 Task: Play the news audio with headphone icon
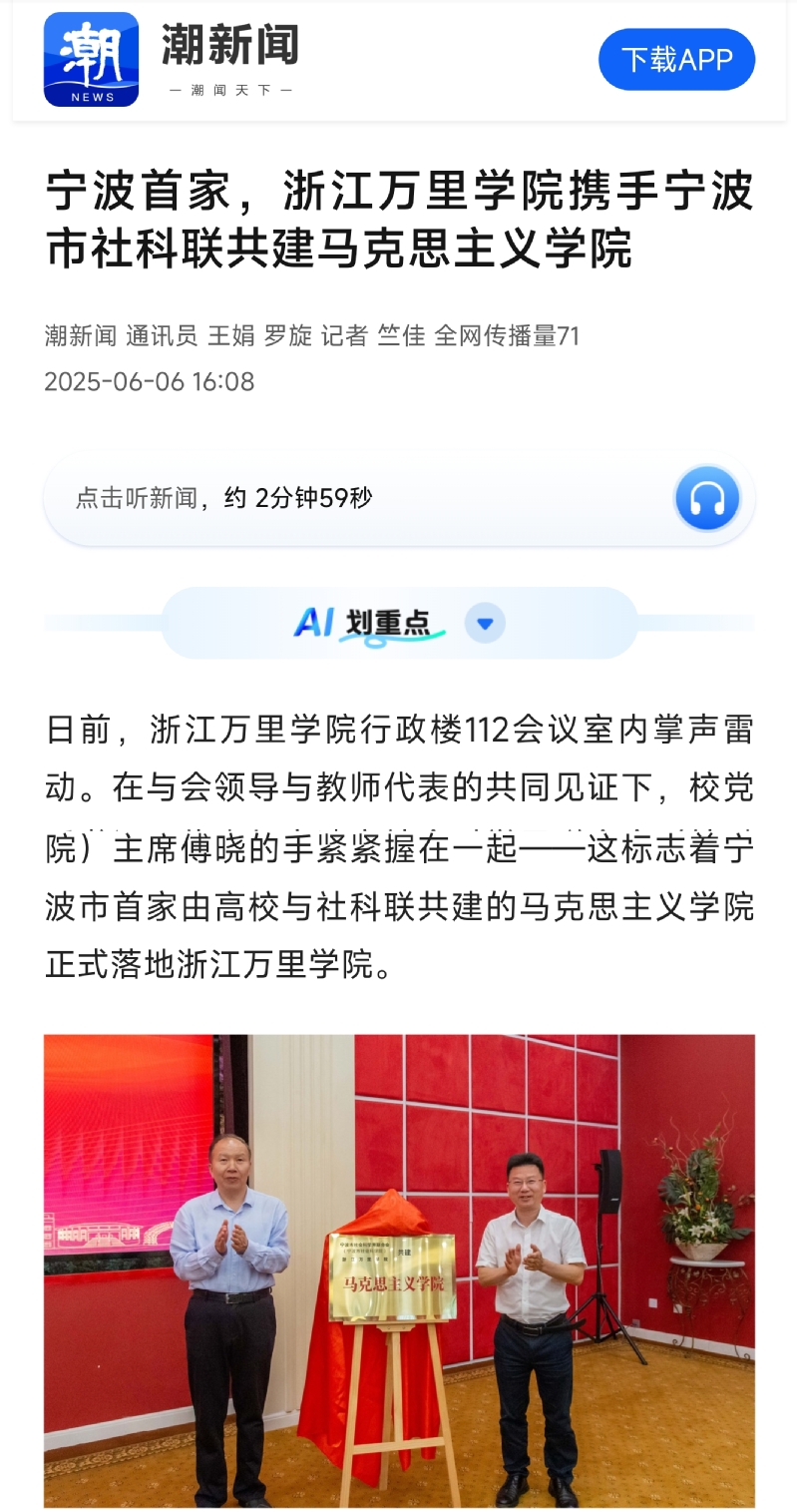point(707,498)
